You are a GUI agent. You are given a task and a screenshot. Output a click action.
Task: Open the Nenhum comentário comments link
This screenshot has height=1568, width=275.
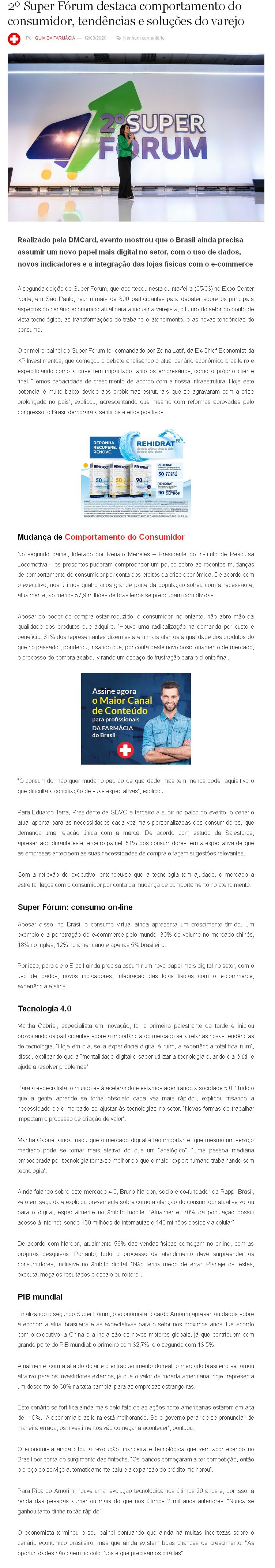coord(144,38)
